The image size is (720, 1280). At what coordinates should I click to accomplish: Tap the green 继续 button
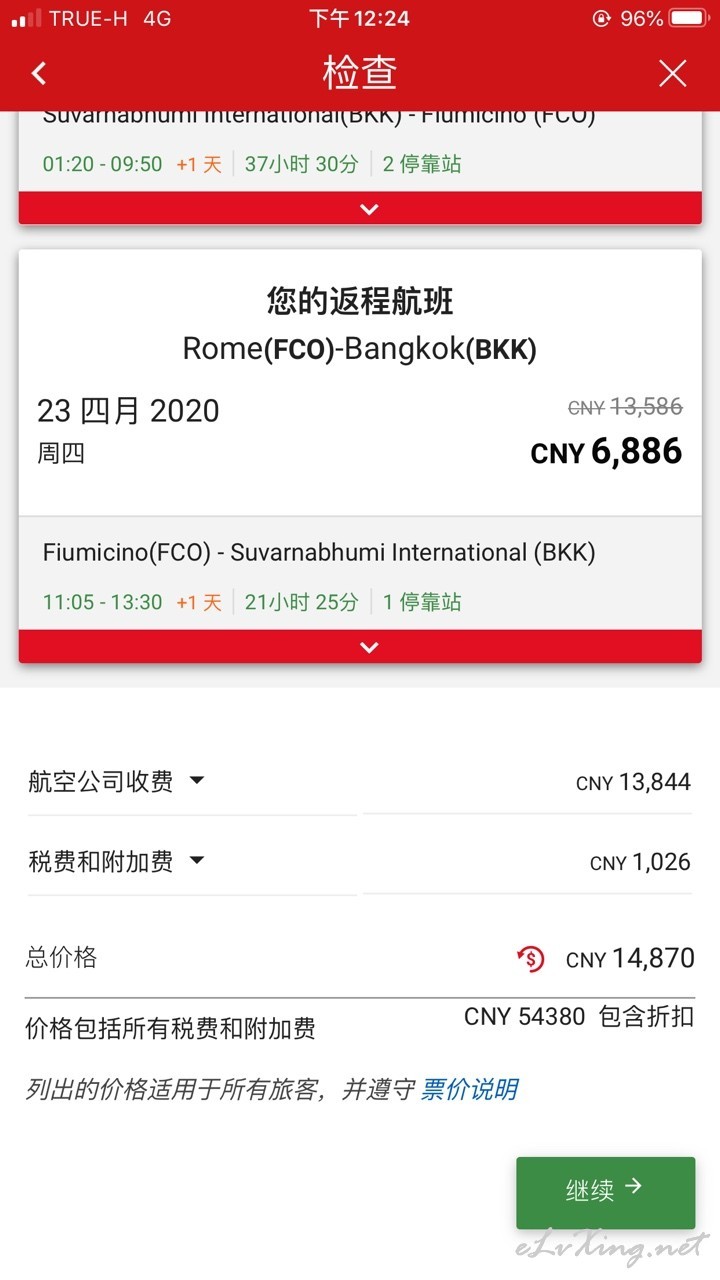[605, 1192]
